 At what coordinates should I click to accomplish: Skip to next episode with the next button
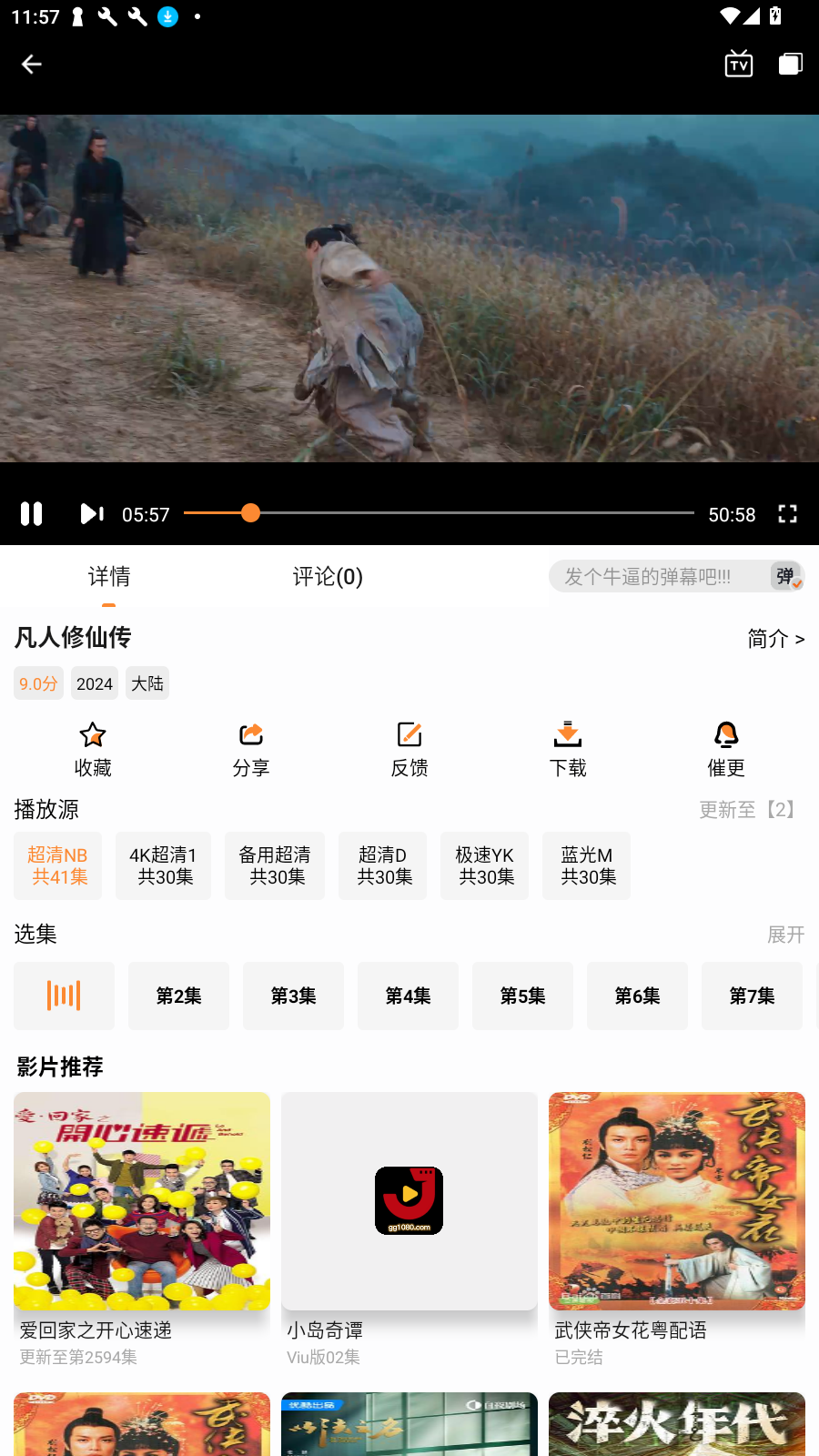click(x=91, y=513)
